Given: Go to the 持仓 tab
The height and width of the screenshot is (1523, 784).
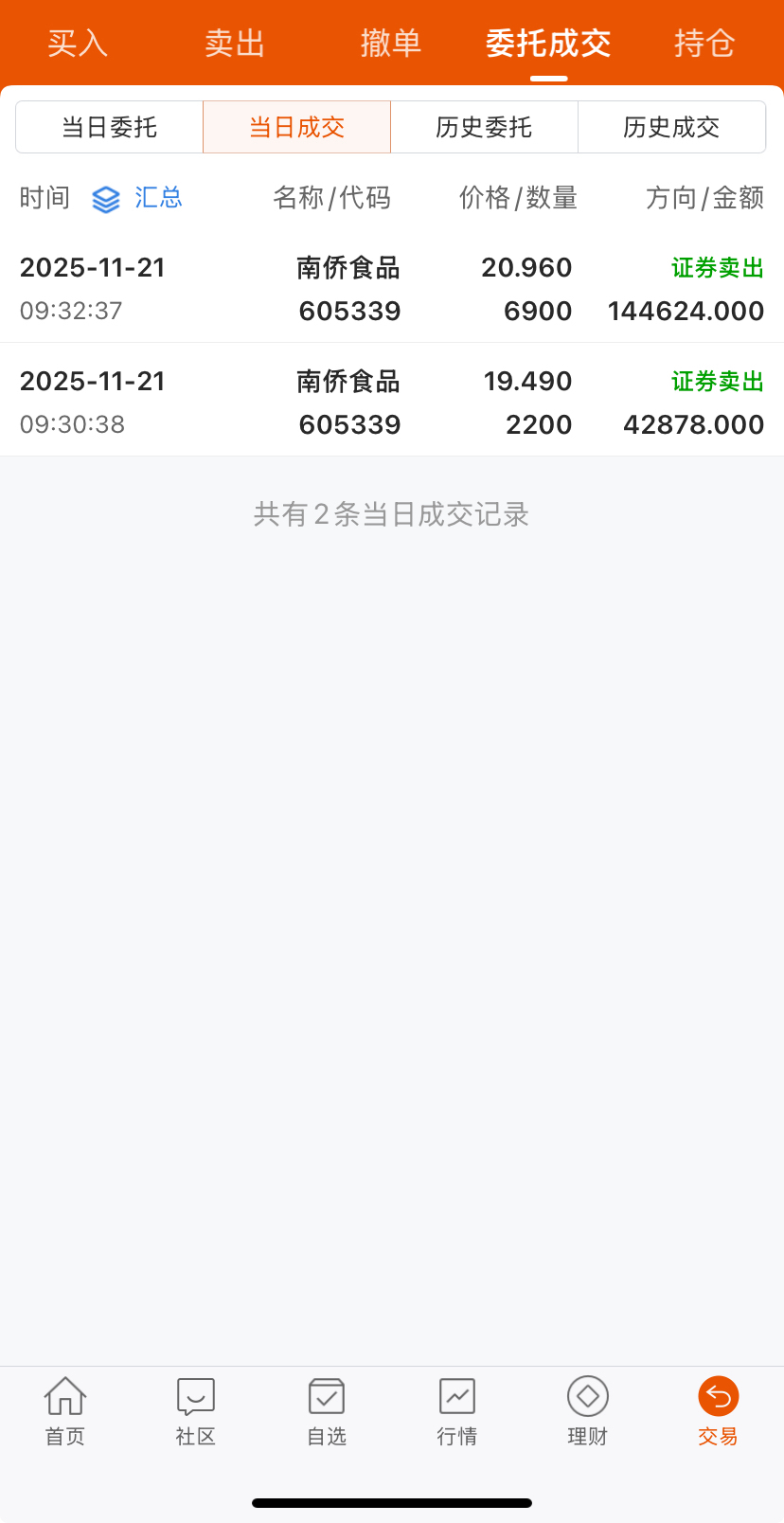Looking at the screenshot, I should tap(704, 44).
